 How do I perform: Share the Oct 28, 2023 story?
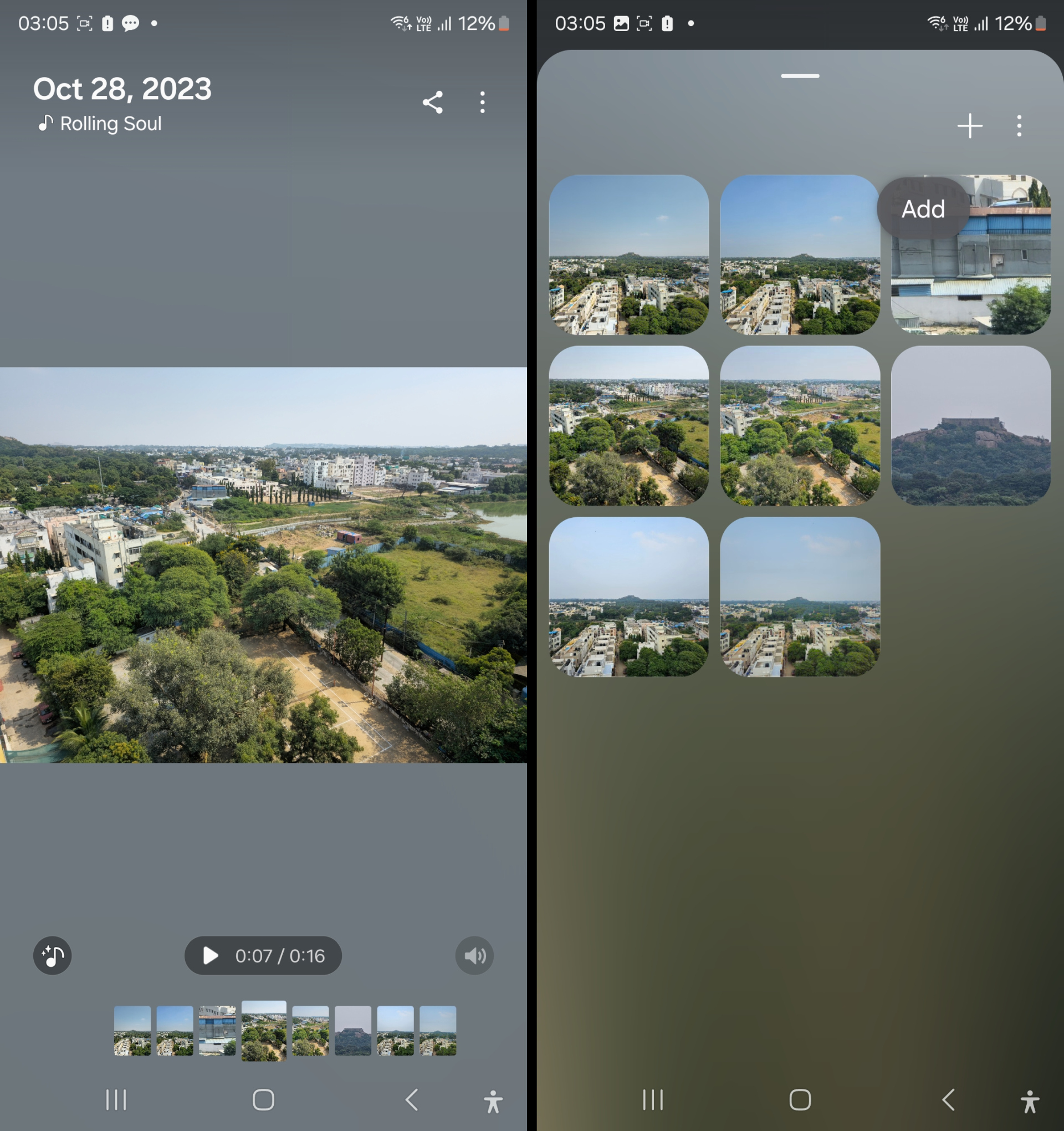(433, 103)
